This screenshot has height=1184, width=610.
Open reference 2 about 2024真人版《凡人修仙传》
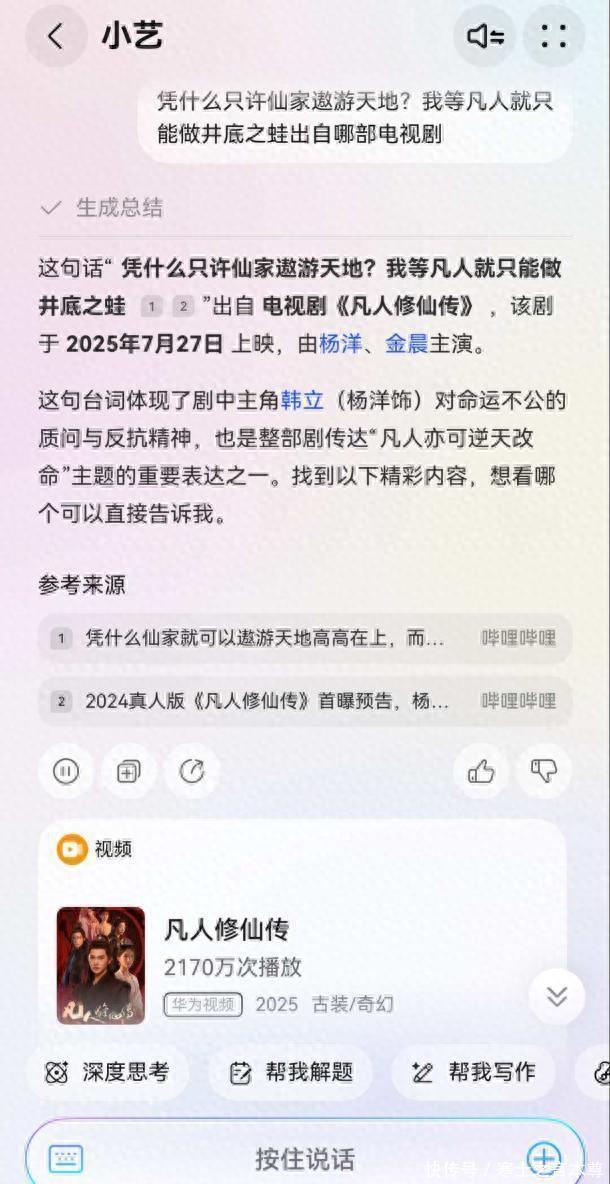(305, 701)
